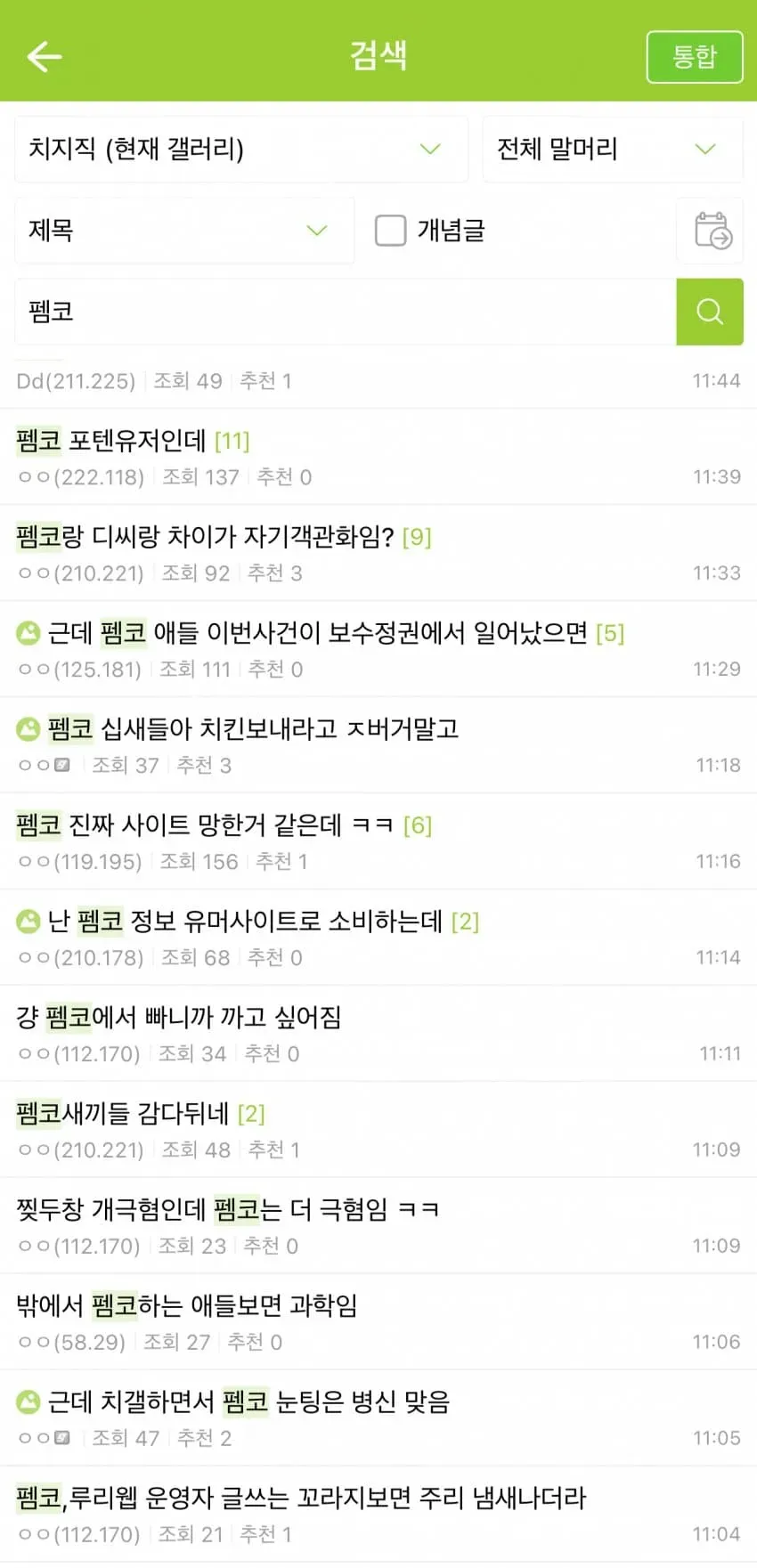Open post 밖에서 펨코하는 애들보면 과학임
This screenshot has width=757, height=1568.
(378, 1322)
